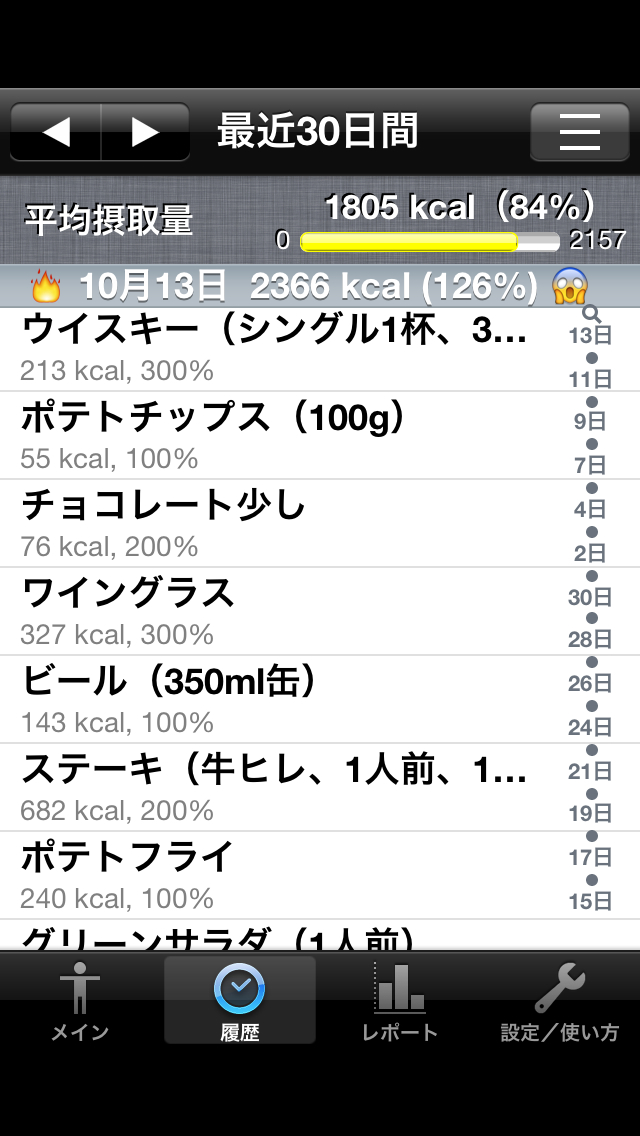Switch to the 履歴 tab
This screenshot has height=1136, width=640.
click(x=240, y=1000)
